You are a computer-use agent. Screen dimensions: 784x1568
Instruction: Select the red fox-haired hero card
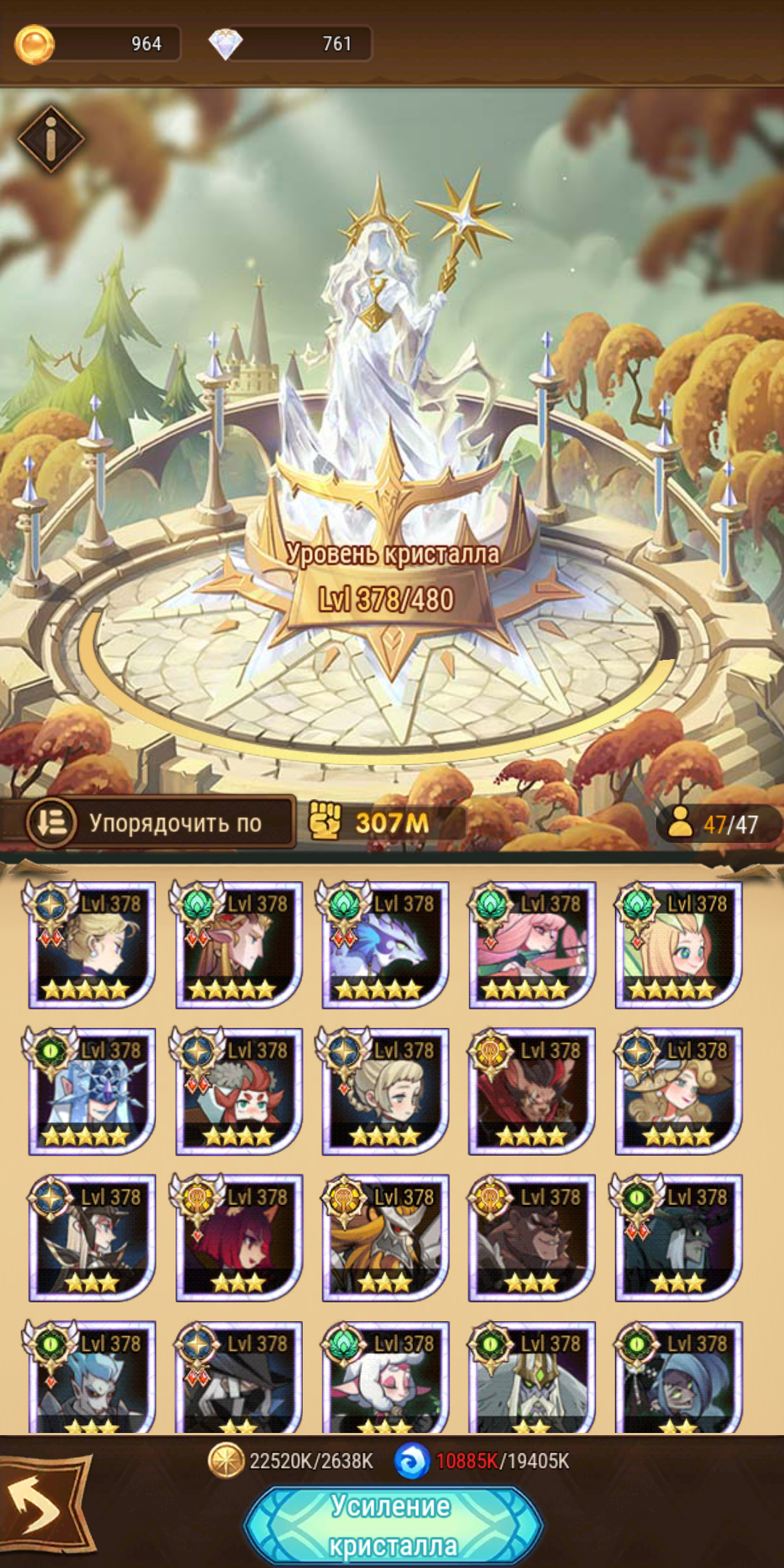(239, 1092)
